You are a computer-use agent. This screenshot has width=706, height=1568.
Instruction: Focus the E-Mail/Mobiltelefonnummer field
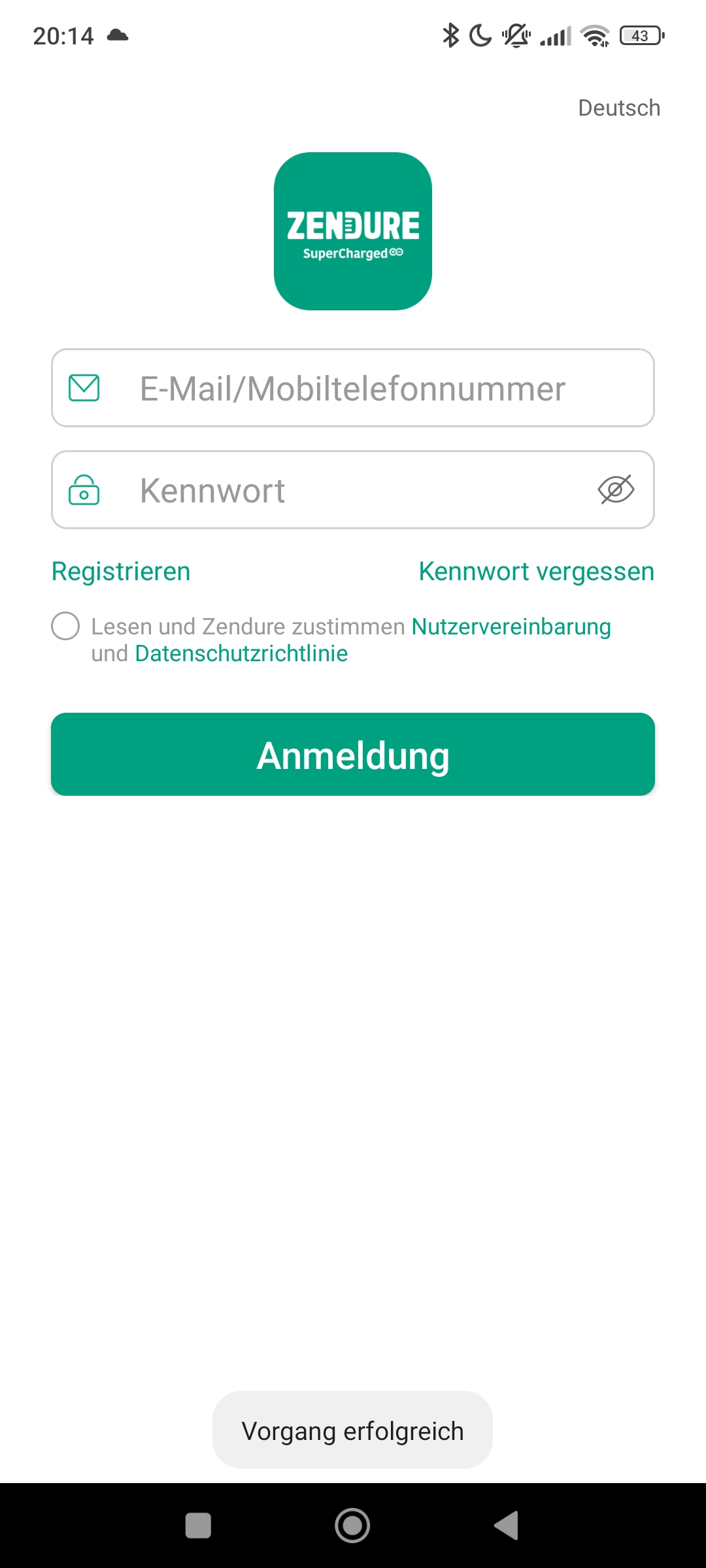(353, 388)
